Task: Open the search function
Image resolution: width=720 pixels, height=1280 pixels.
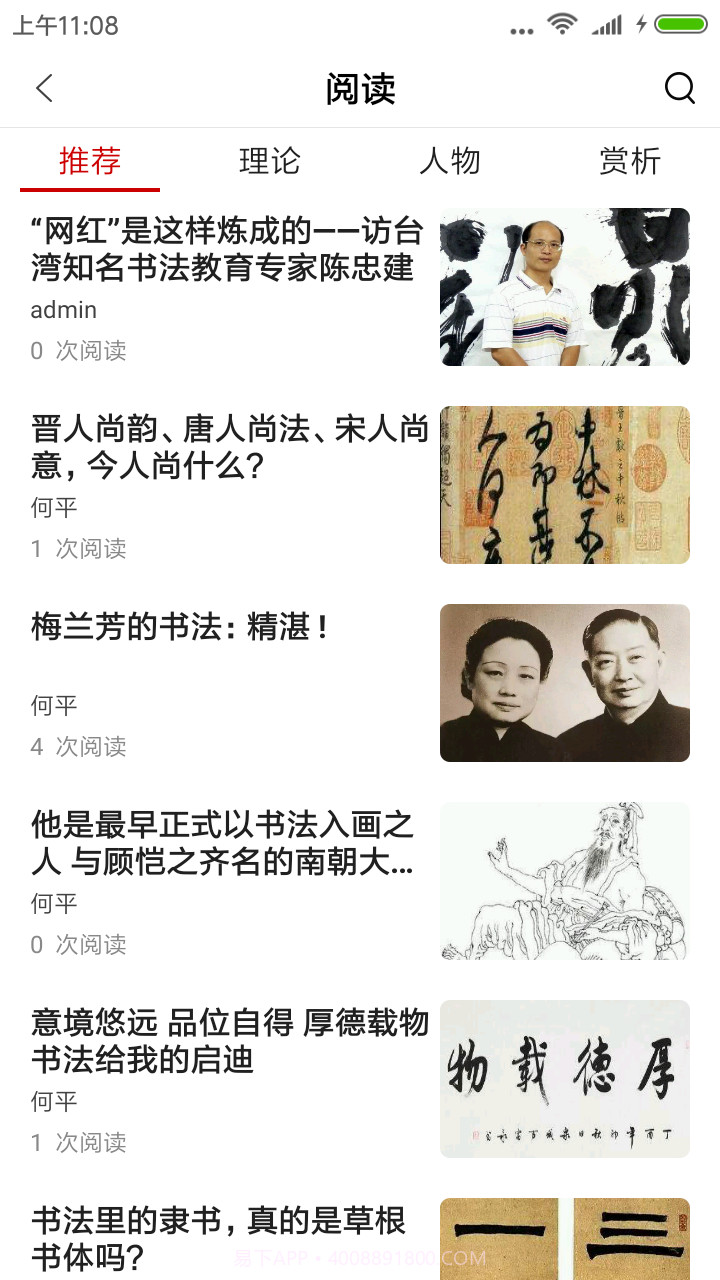Action: pyautogui.click(x=681, y=88)
